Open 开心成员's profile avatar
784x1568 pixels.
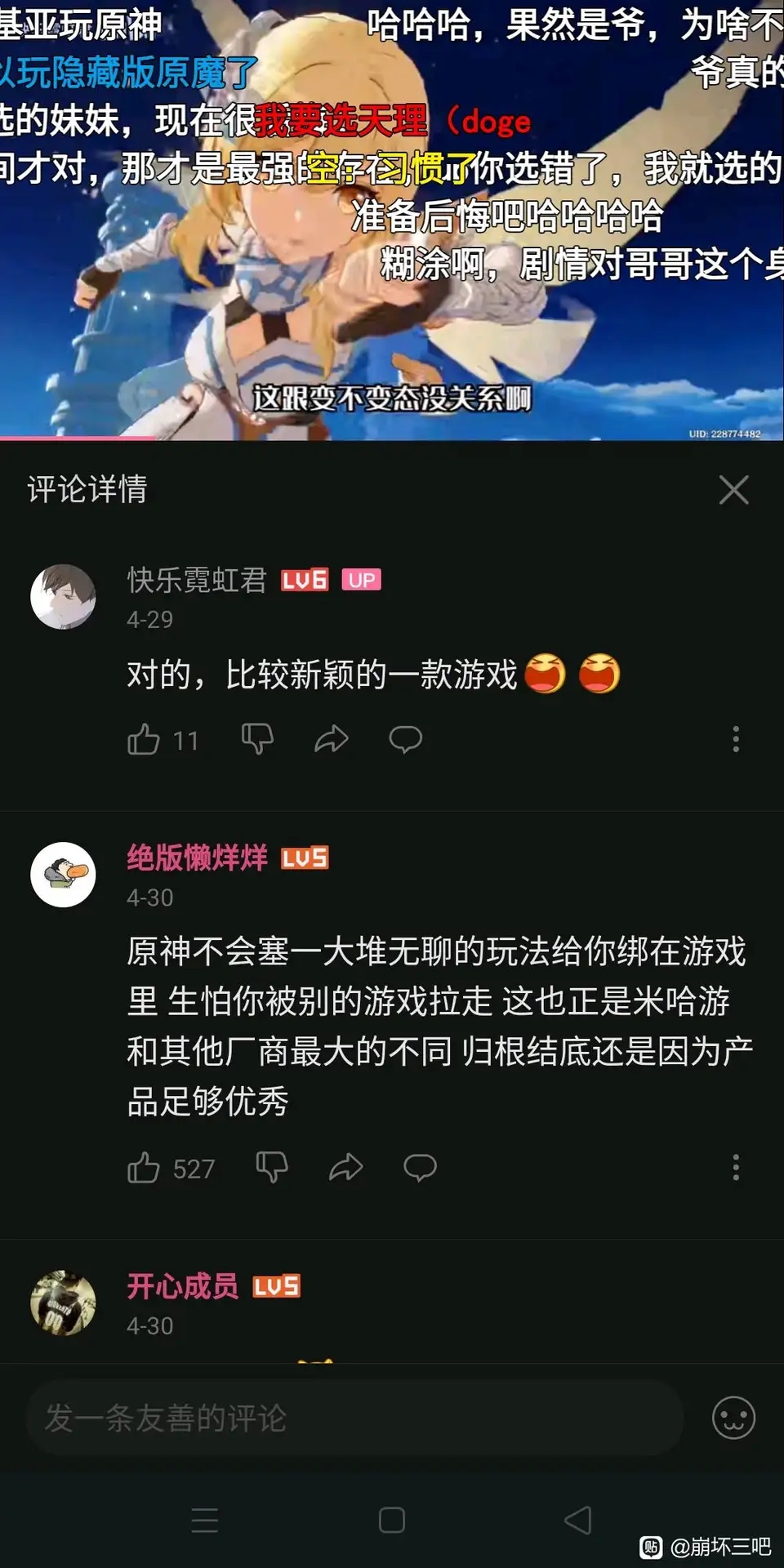click(x=63, y=1303)
